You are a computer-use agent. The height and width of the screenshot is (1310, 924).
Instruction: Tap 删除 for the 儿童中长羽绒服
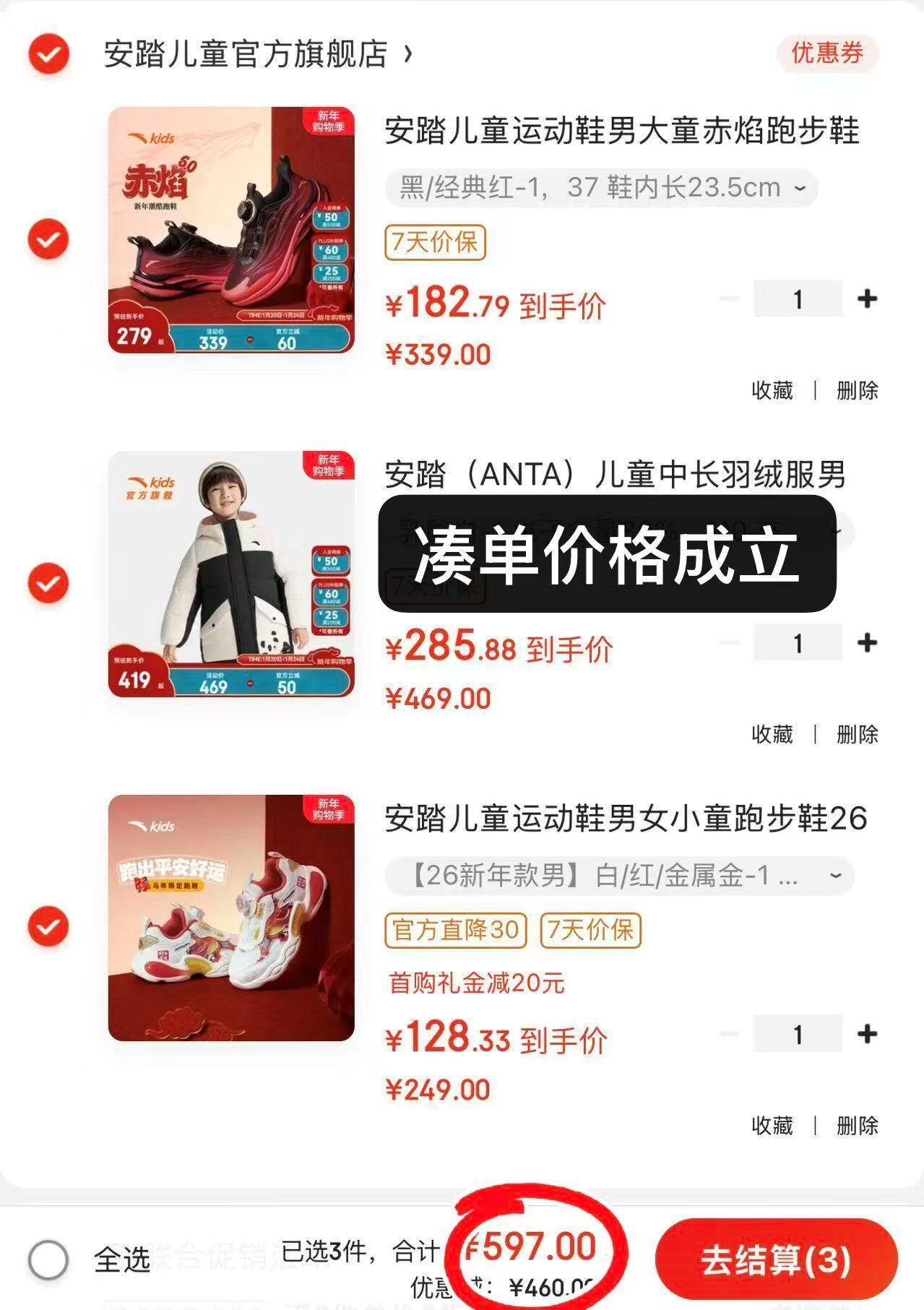click(x=857, y=735)
